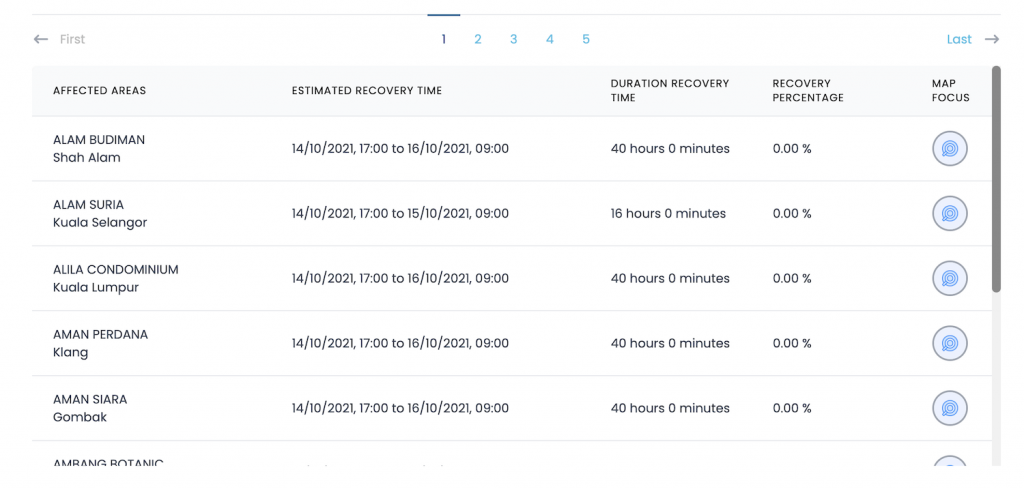Select page 5 in pagination
This screenshot has height=489, width=1024.
[586, 39]
